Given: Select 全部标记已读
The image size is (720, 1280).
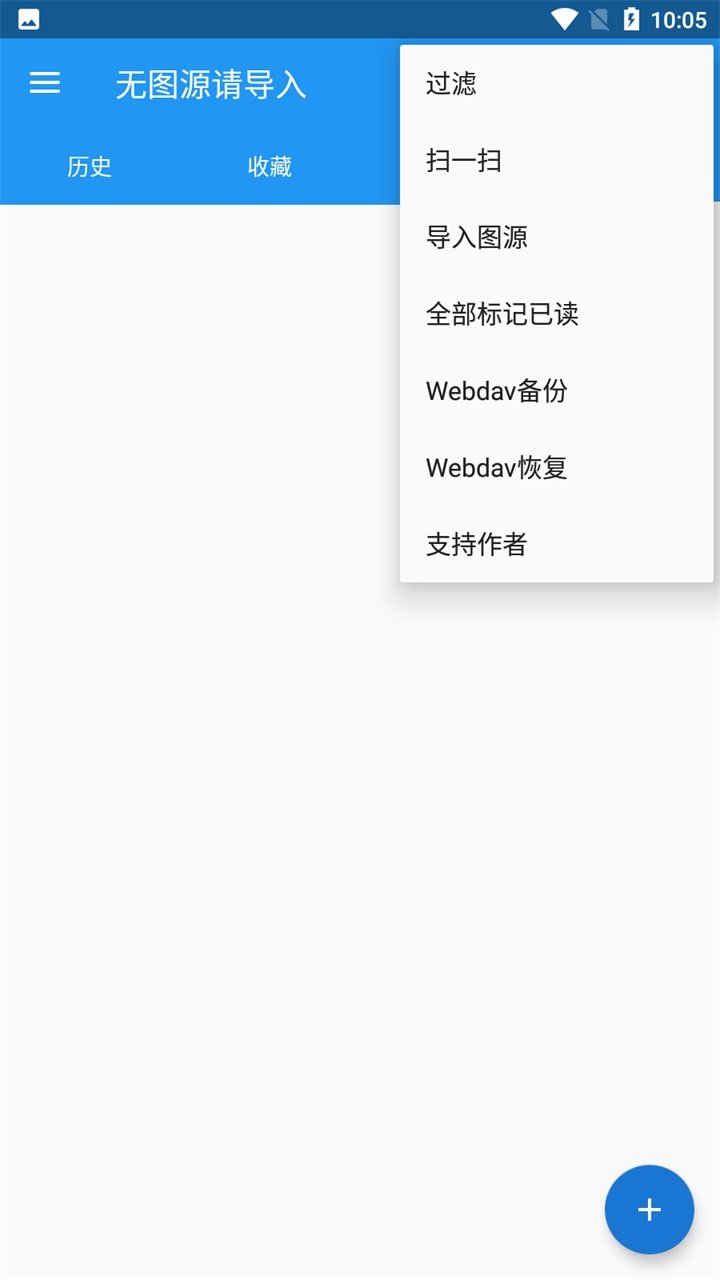Looking at the screenshot, I should (x=556, y=314).
